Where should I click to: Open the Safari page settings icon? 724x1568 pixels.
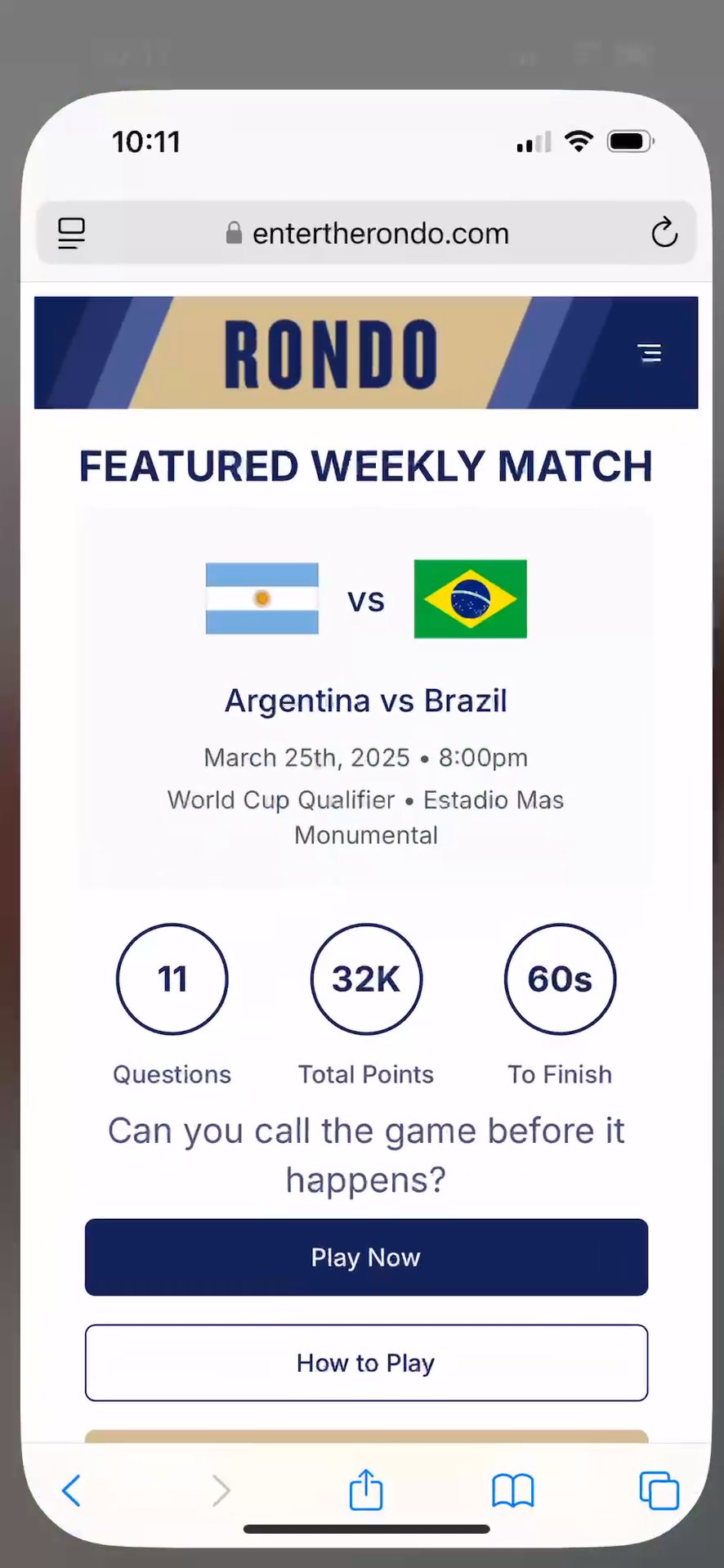[x=71, y=233]
